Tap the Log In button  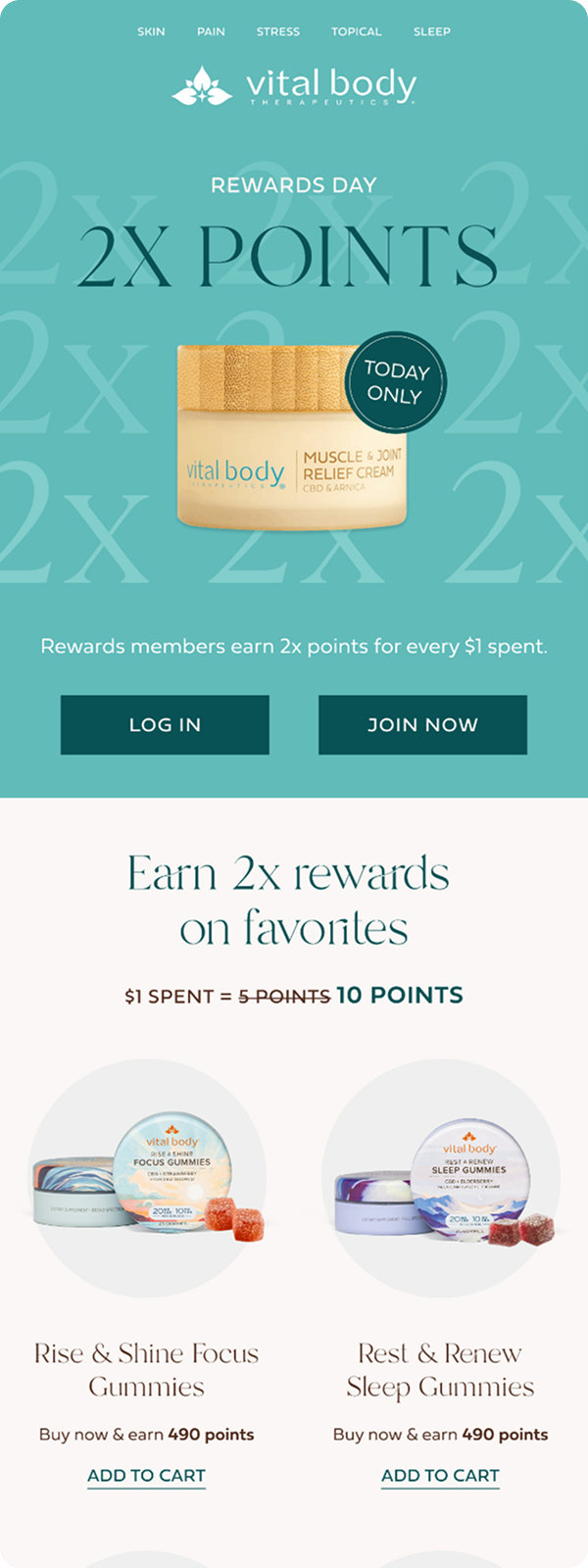[x=165, y=725]
